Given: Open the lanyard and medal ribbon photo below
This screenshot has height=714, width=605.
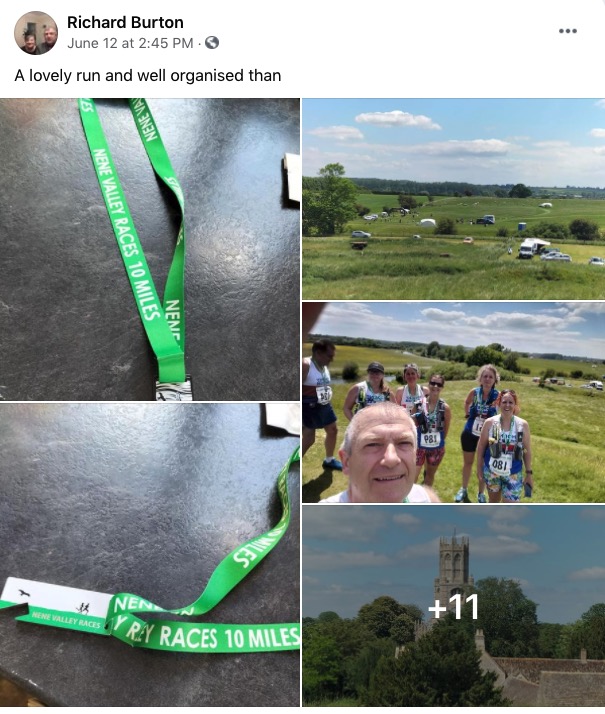Looking at the screenshot, I should coord(150,555).
